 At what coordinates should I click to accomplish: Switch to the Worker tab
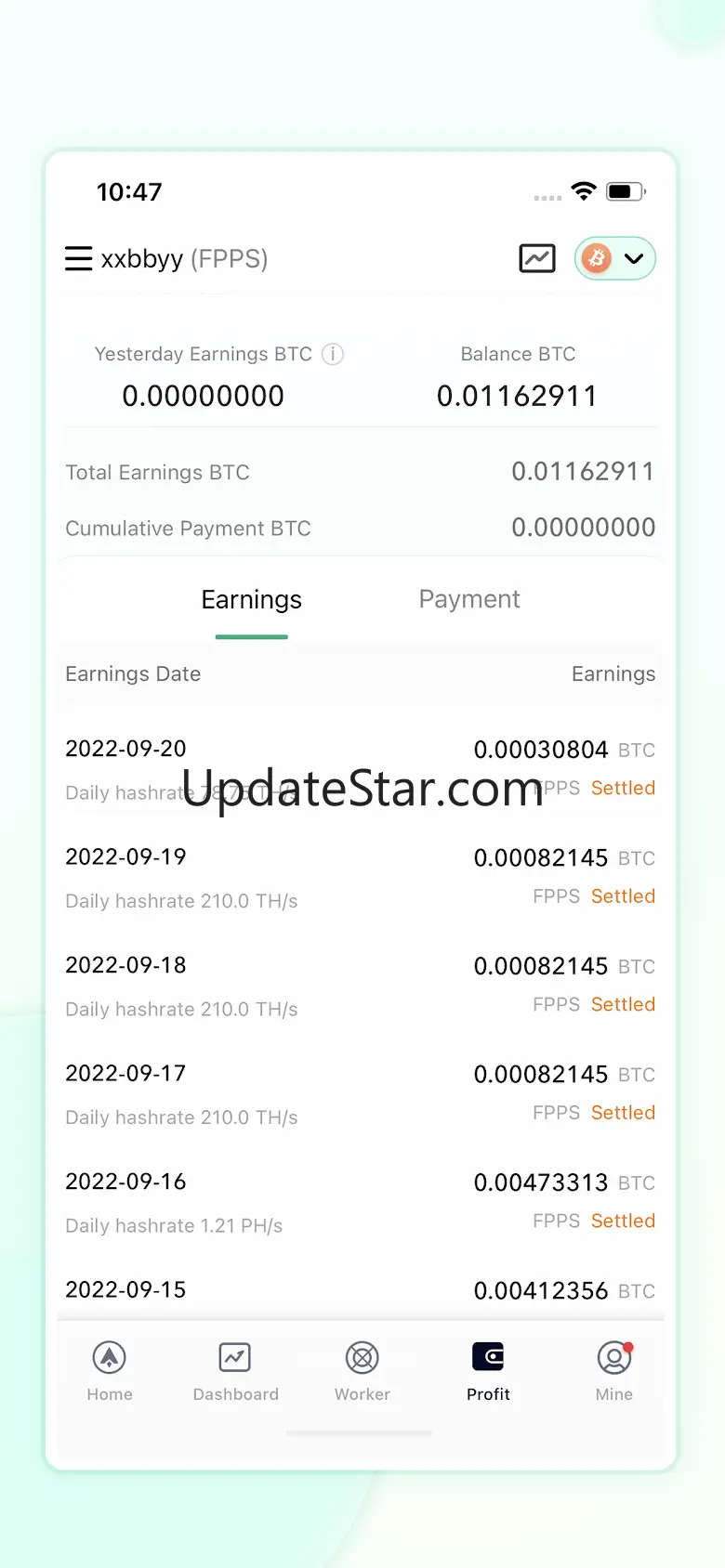pos(362,1370)
